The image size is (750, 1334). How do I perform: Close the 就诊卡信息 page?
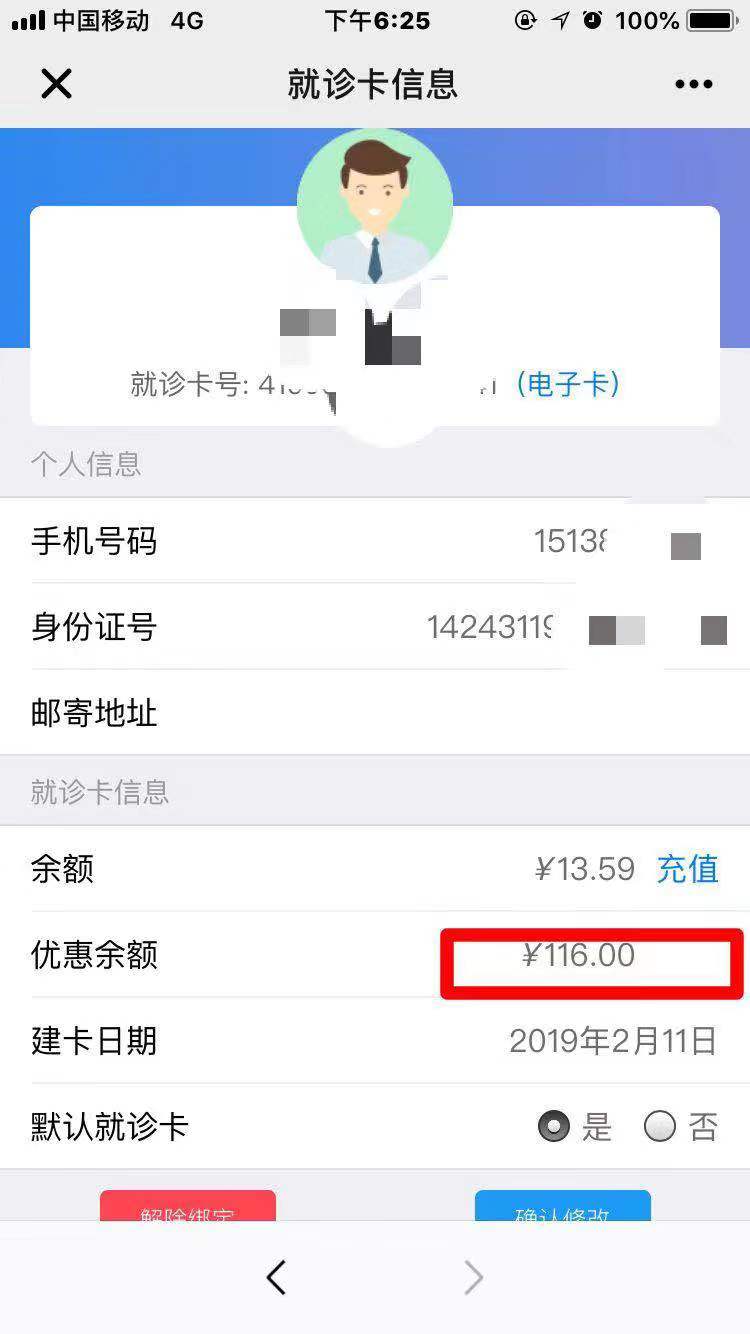(56, 84)
